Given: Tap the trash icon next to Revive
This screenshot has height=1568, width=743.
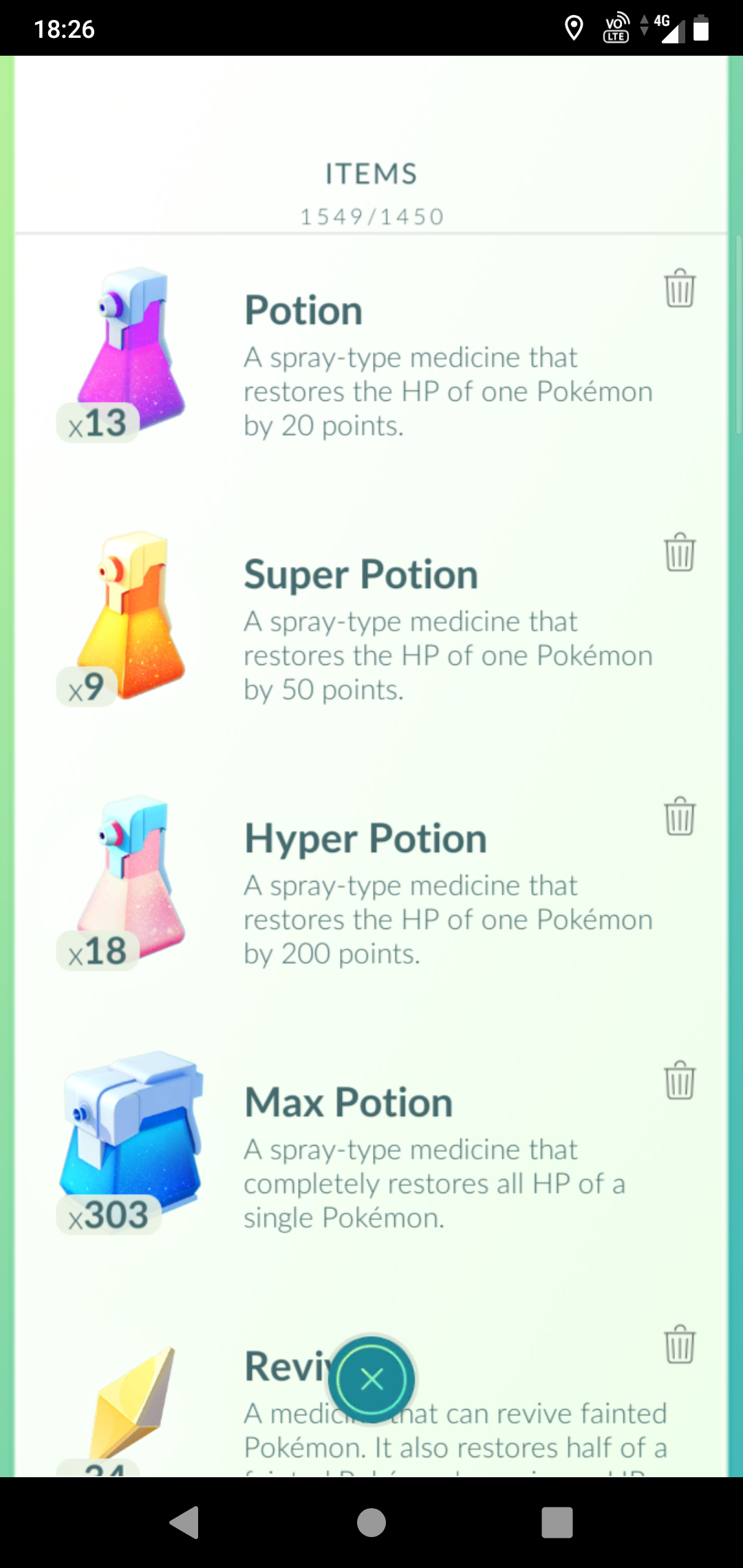Looking at the screenshot, I should 680,1344.
